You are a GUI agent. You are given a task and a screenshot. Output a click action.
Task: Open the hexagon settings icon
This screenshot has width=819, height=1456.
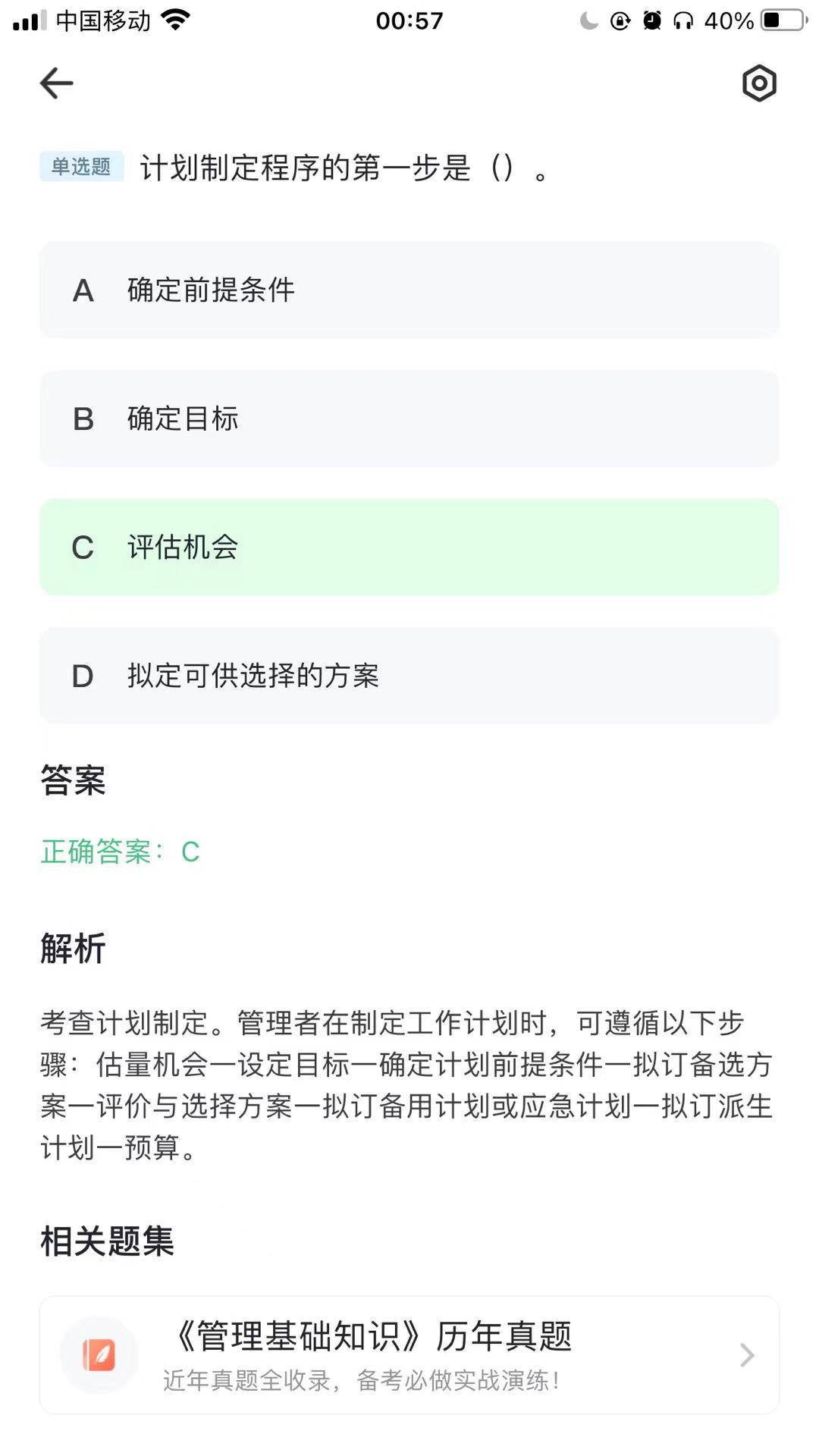click(759, 83)
